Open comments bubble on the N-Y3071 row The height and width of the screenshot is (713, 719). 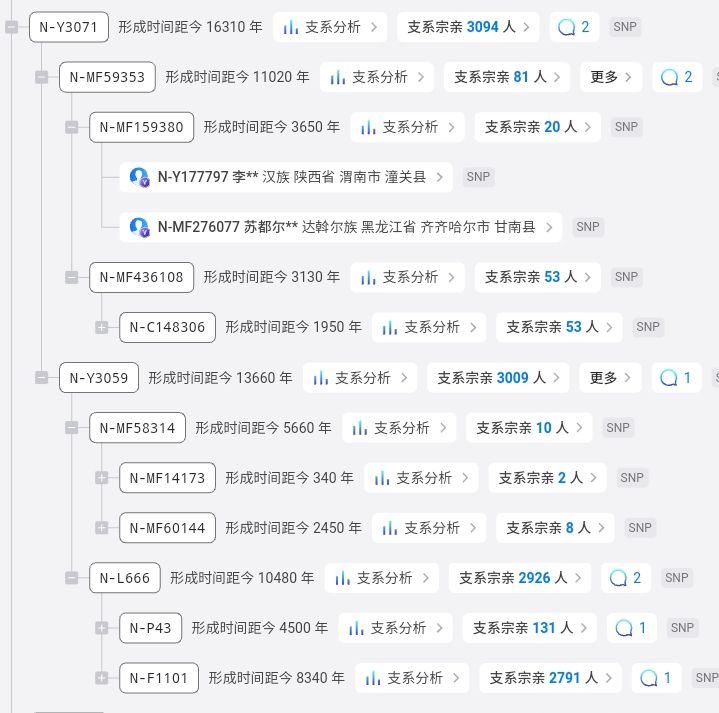coord(574,27)
